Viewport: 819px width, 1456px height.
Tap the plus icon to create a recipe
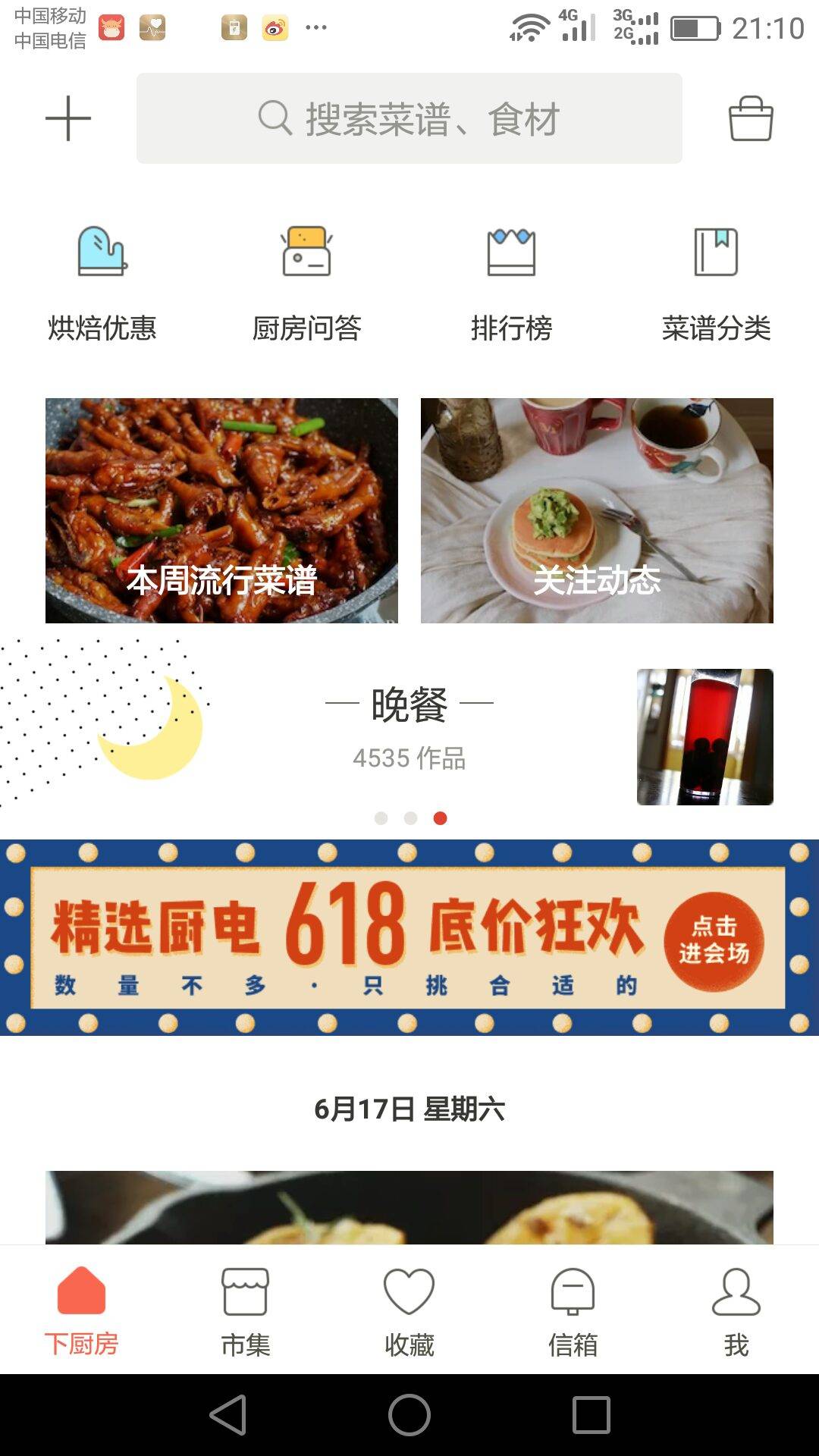click(x=68, y=118)
